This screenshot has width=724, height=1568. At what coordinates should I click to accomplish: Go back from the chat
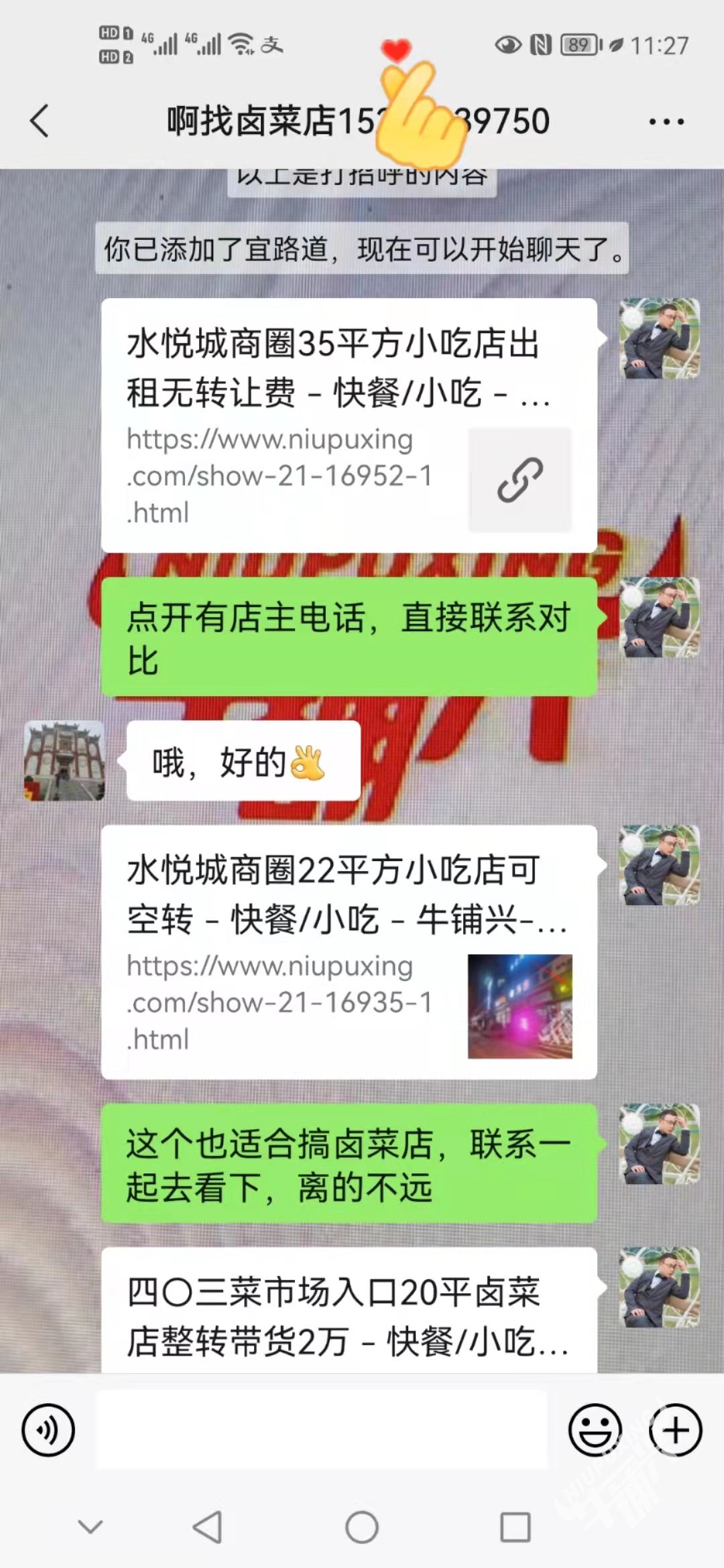pyautogui.click(x=40, y=121)
